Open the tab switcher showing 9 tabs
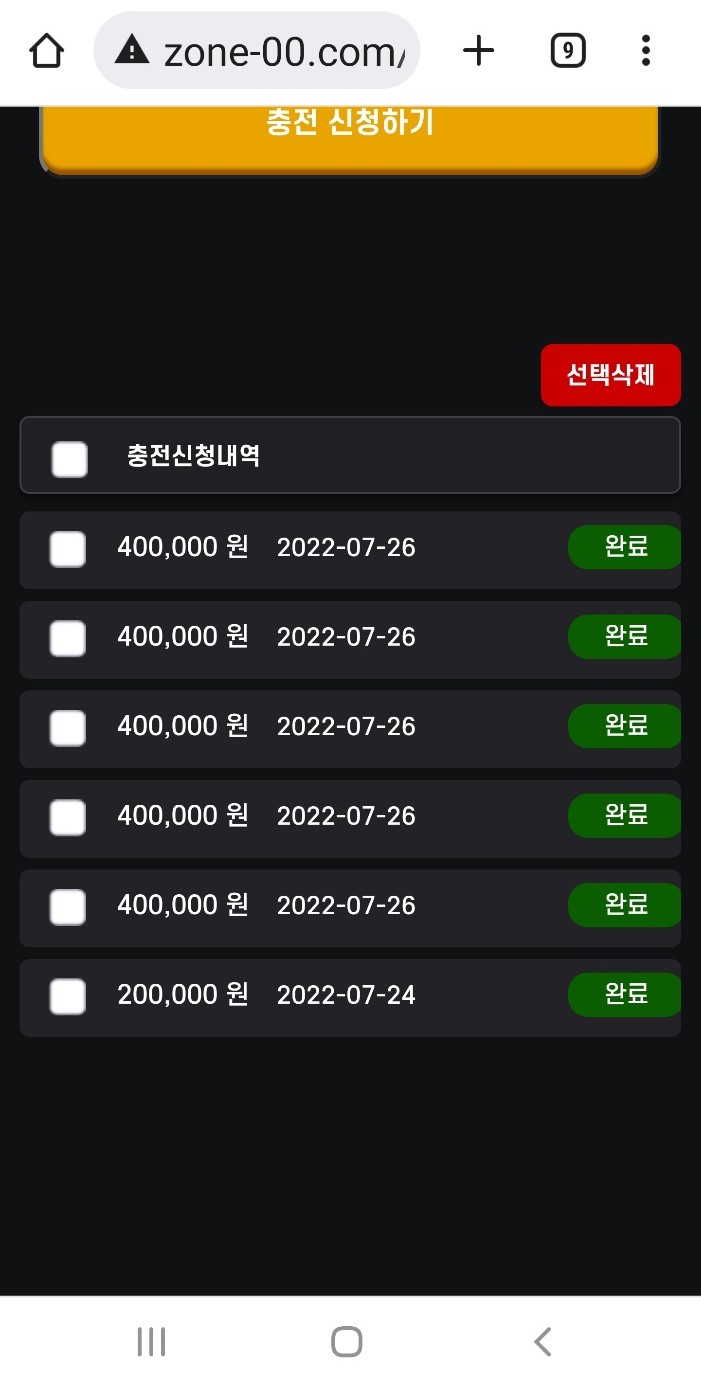Screen dimensions: 701x1389 coord(567,51)
